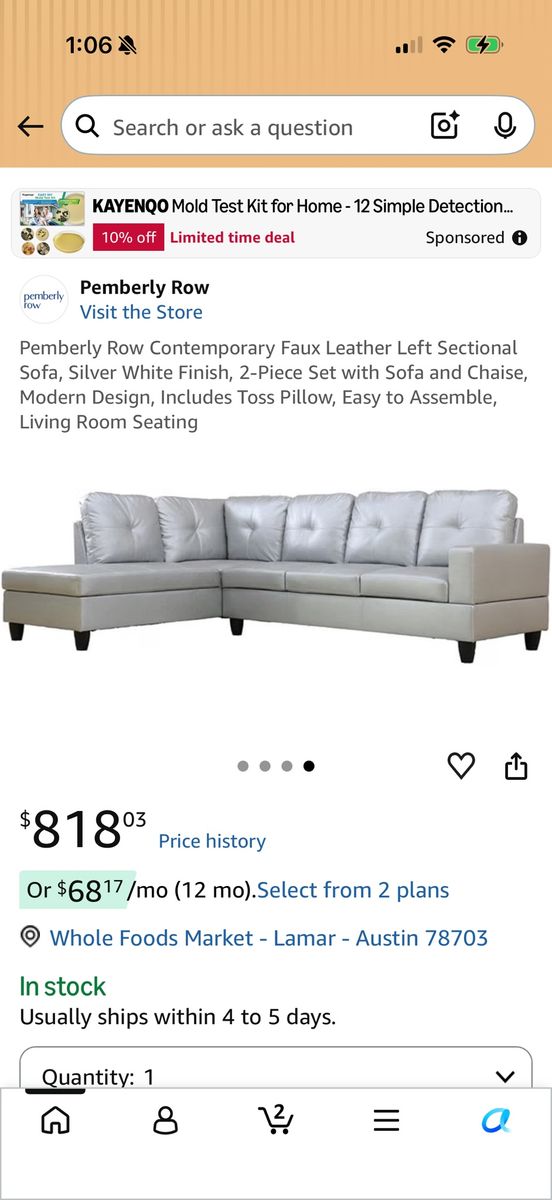Screen dimensions: 552x1200
Task: Open the shopping cart with 2 items
Action: coord(275,1119)
